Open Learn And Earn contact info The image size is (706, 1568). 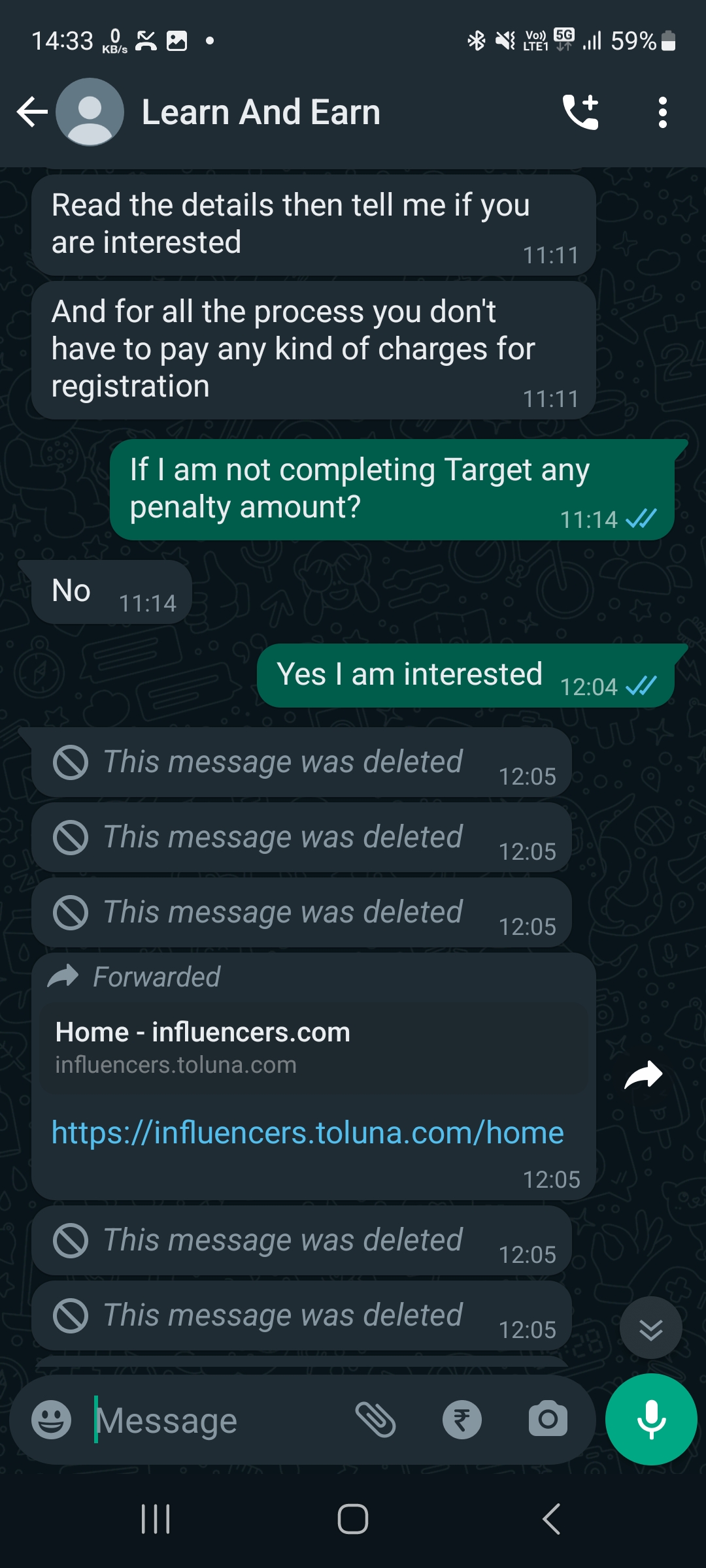click(x=261, y=112)
